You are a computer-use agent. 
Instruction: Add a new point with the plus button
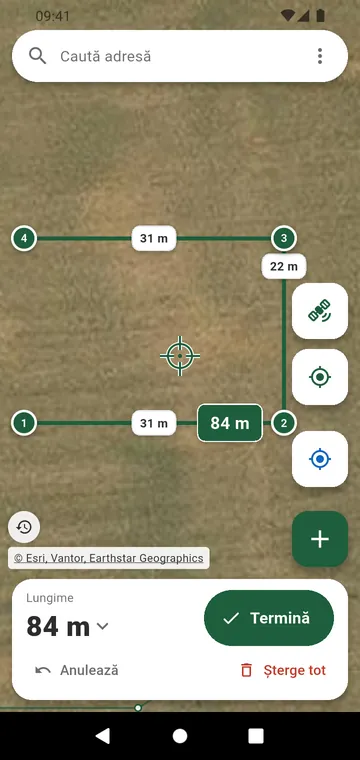320,539
